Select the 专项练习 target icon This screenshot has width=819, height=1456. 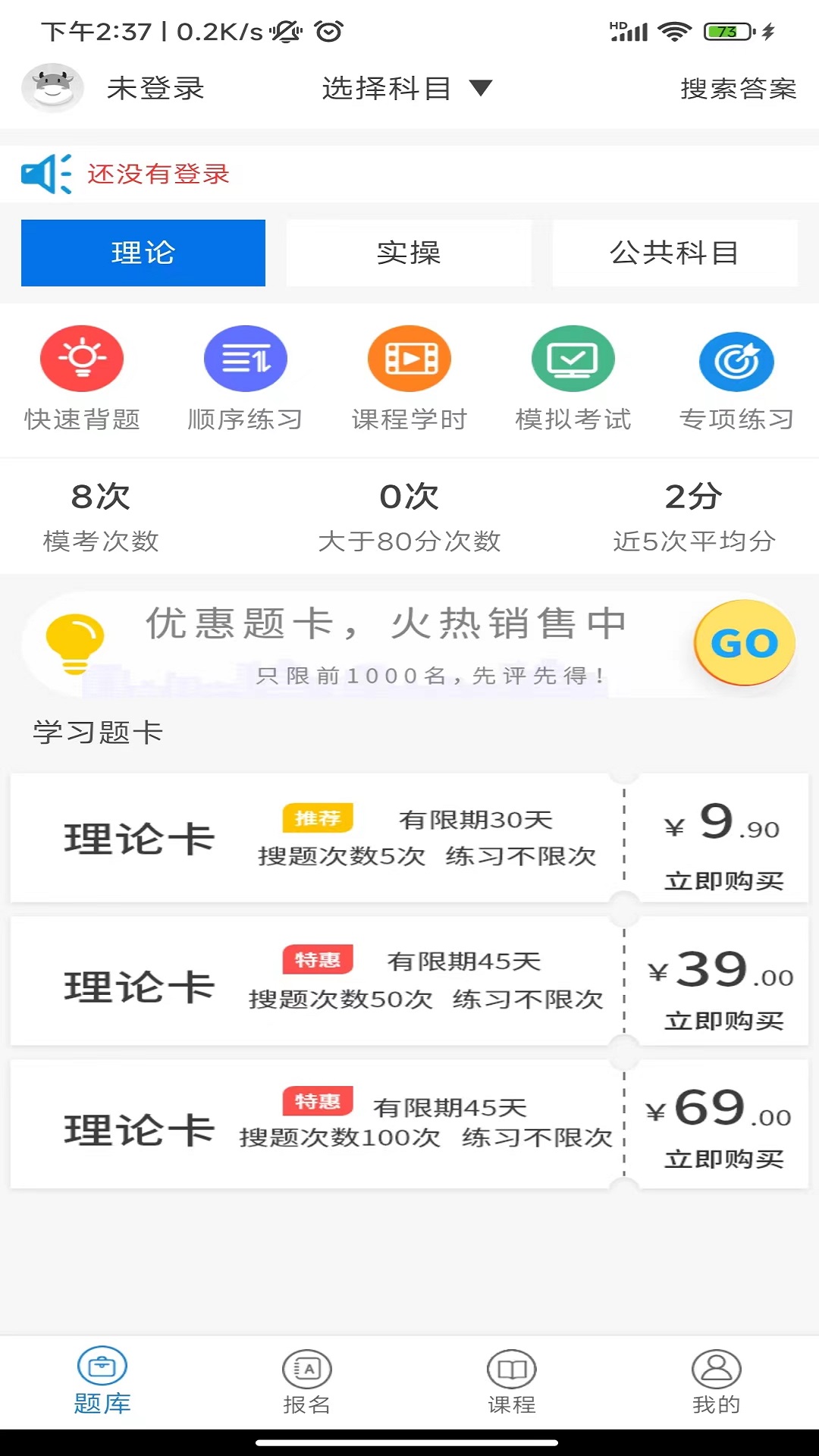(x=736, y=358)
